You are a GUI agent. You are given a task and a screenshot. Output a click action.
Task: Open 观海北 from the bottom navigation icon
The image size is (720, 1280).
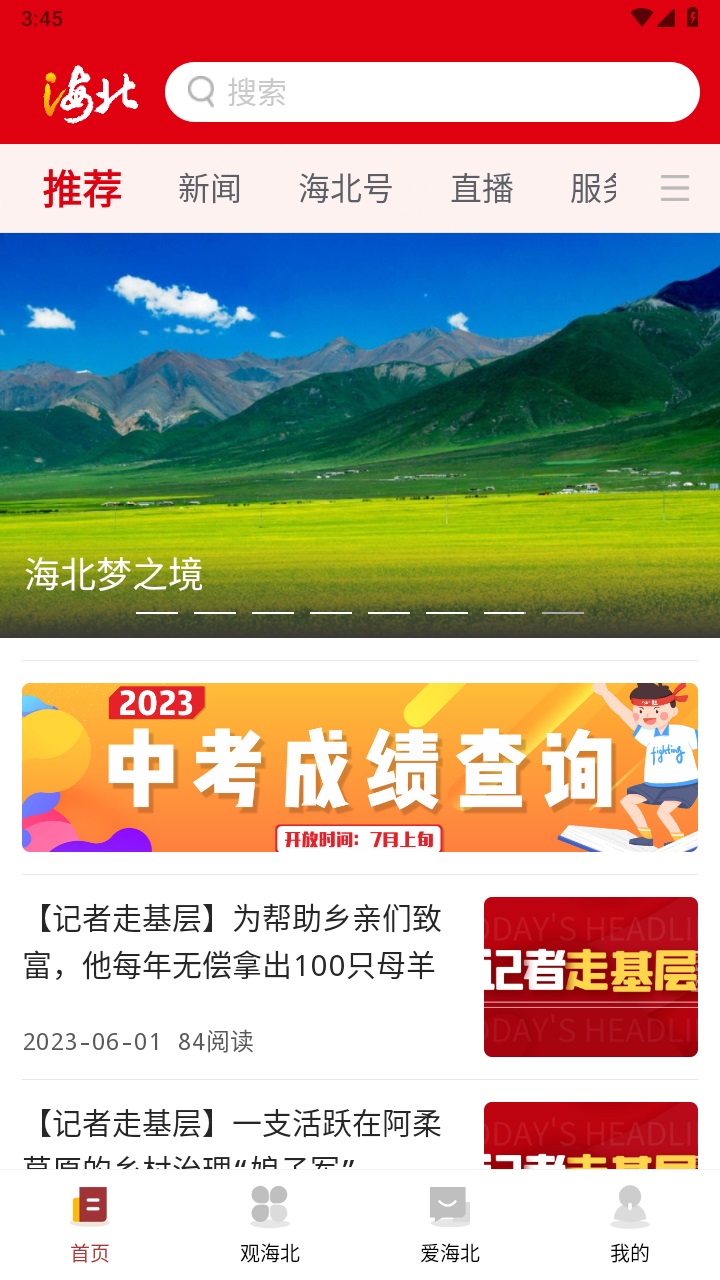270,1207
